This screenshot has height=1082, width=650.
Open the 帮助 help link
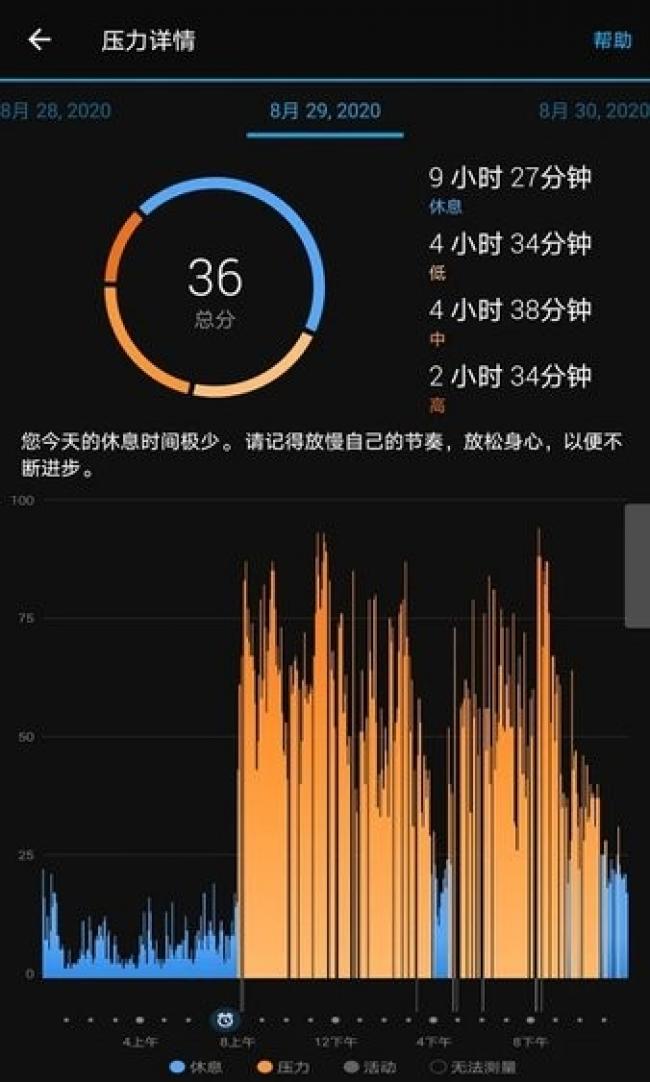612,40
